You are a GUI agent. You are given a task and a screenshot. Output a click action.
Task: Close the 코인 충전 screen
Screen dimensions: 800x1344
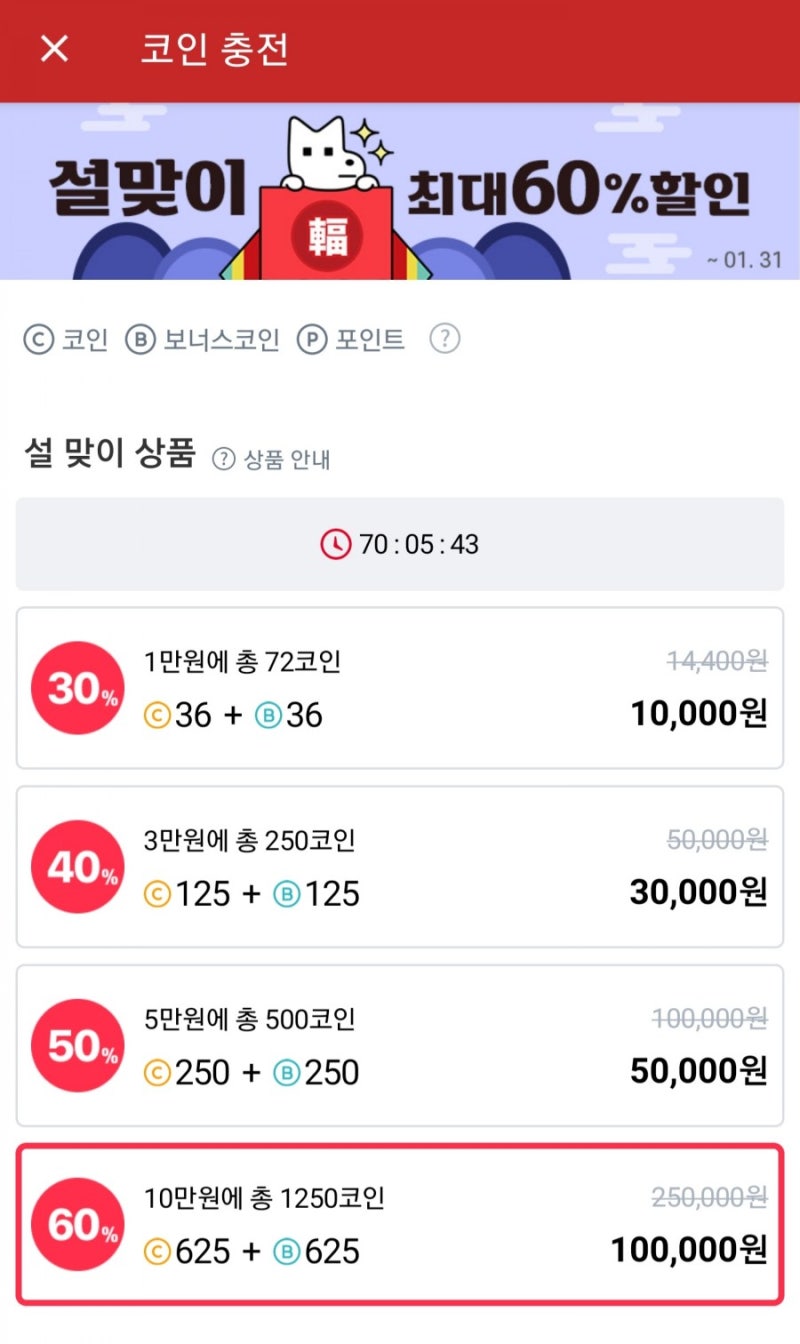coord(52,50)
